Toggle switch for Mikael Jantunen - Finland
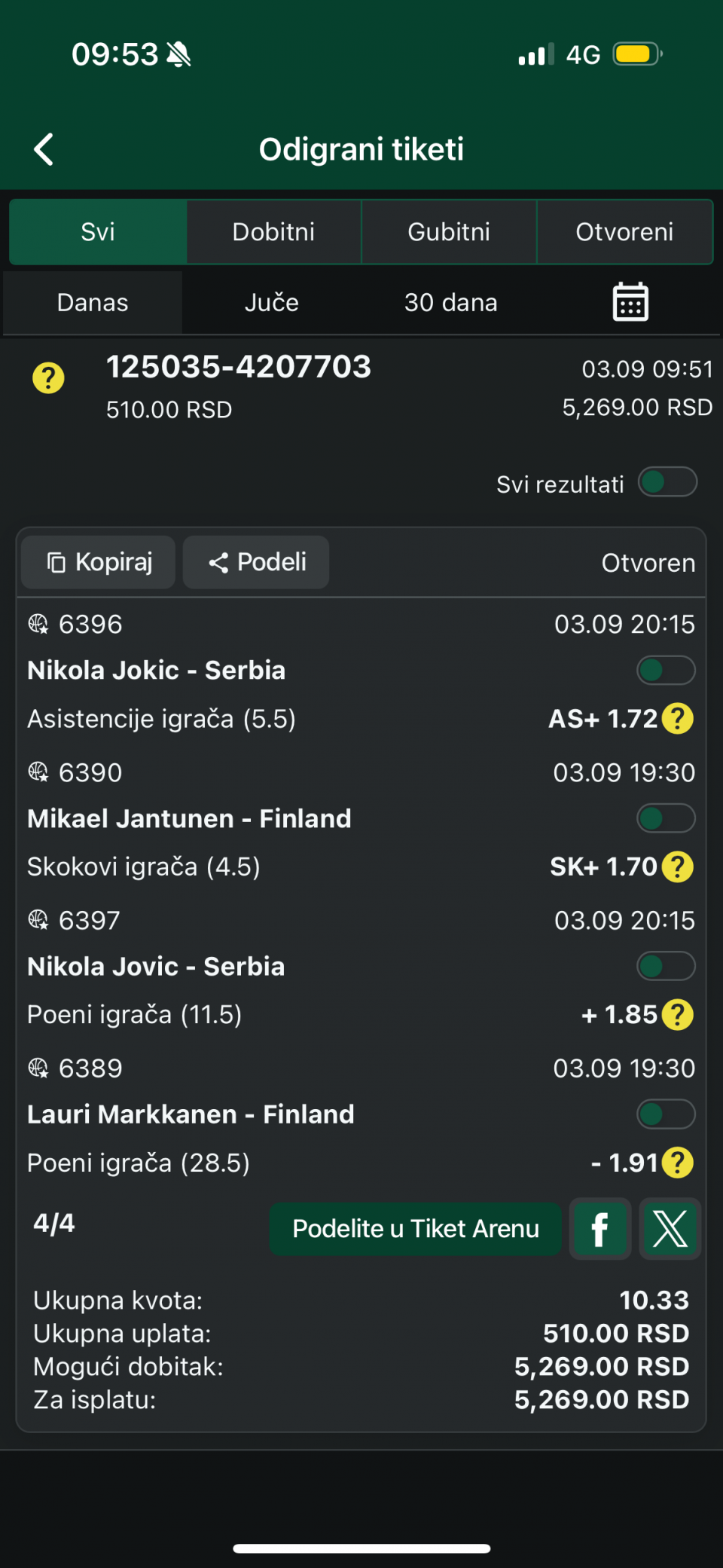723x1568 pixels. tap(666, 818)
